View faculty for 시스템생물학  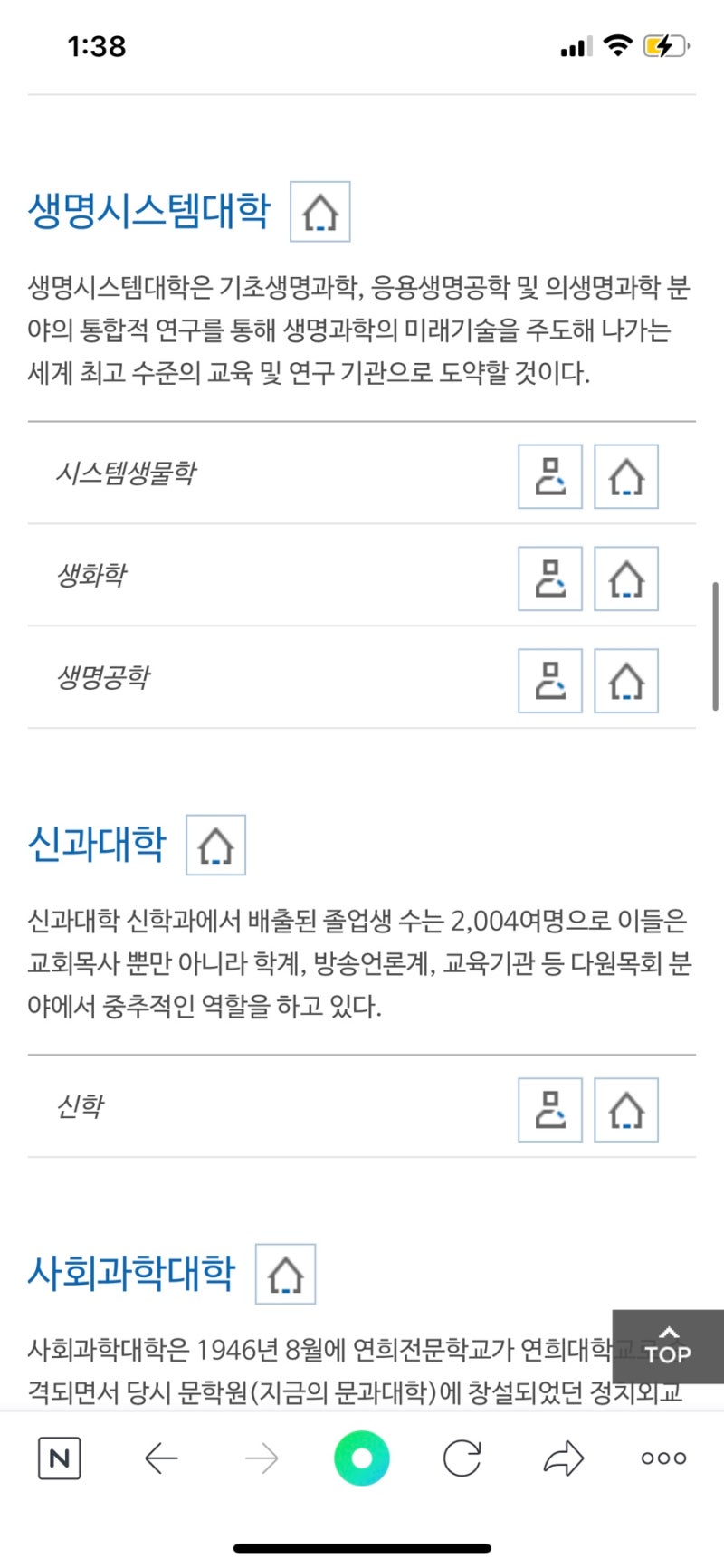pyautogui.click(x=549, y=476)
